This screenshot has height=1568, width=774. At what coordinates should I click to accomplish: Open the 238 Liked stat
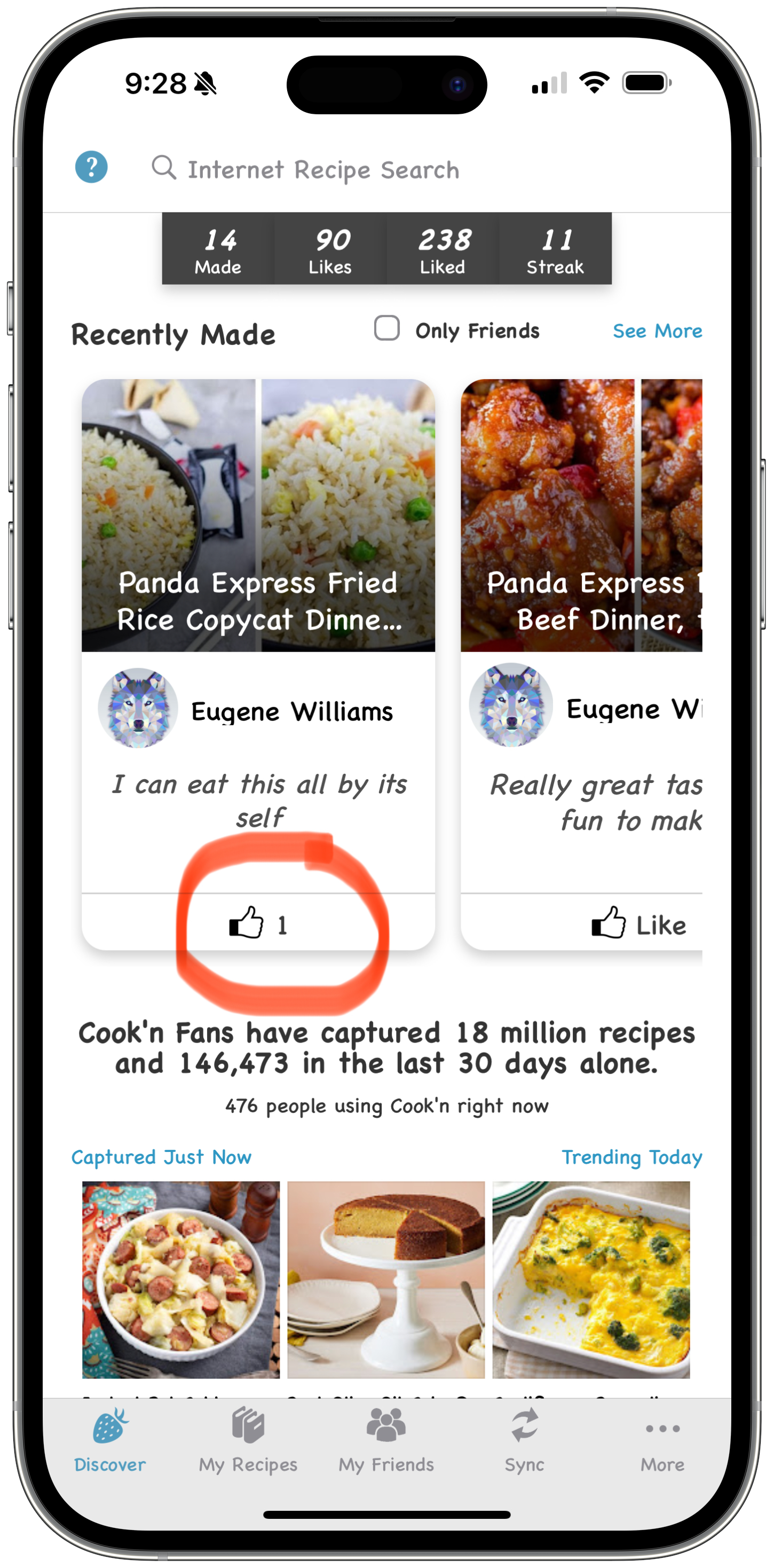pos(443,249)
